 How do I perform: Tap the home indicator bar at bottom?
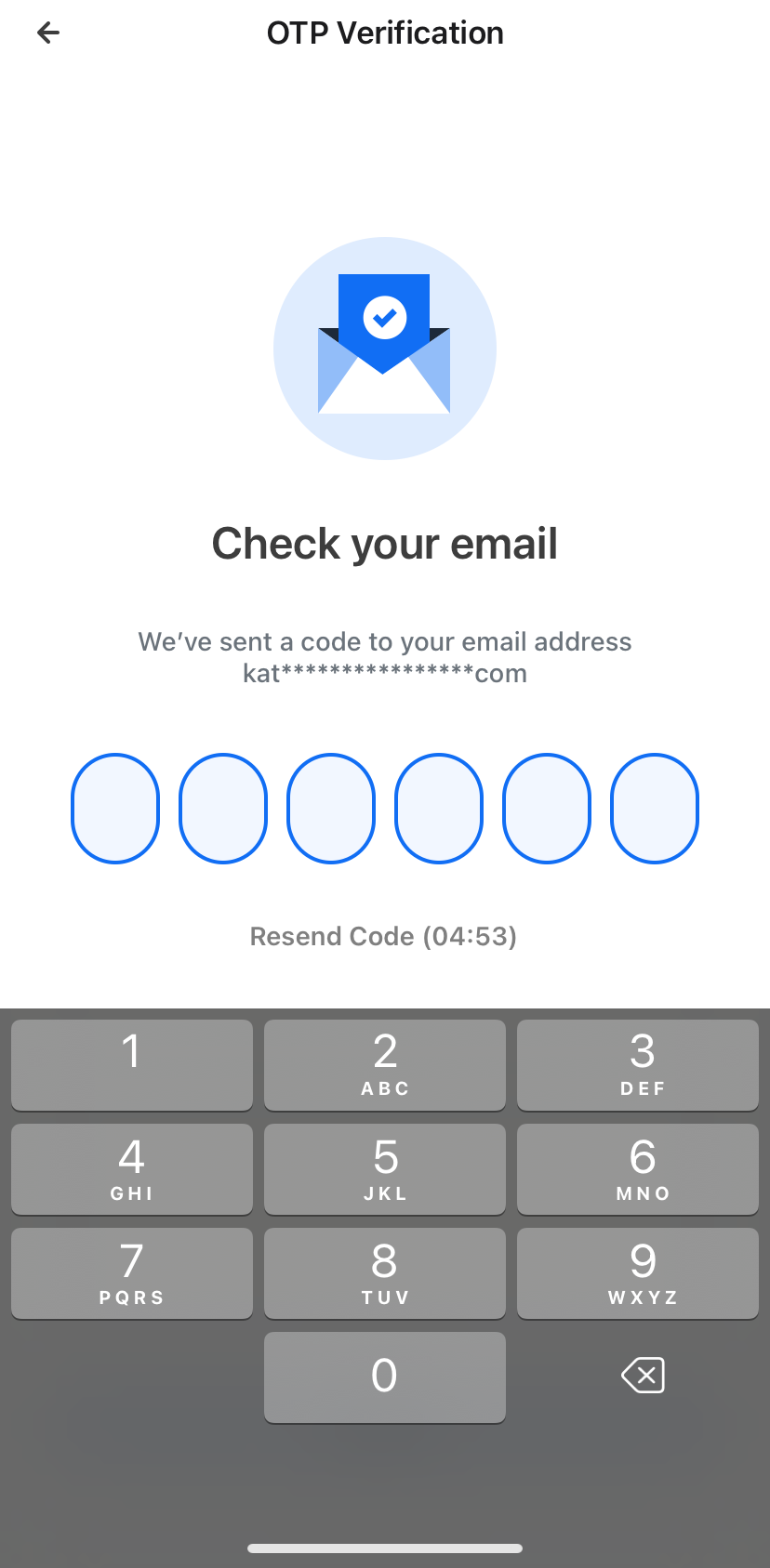coord(384,1548)
